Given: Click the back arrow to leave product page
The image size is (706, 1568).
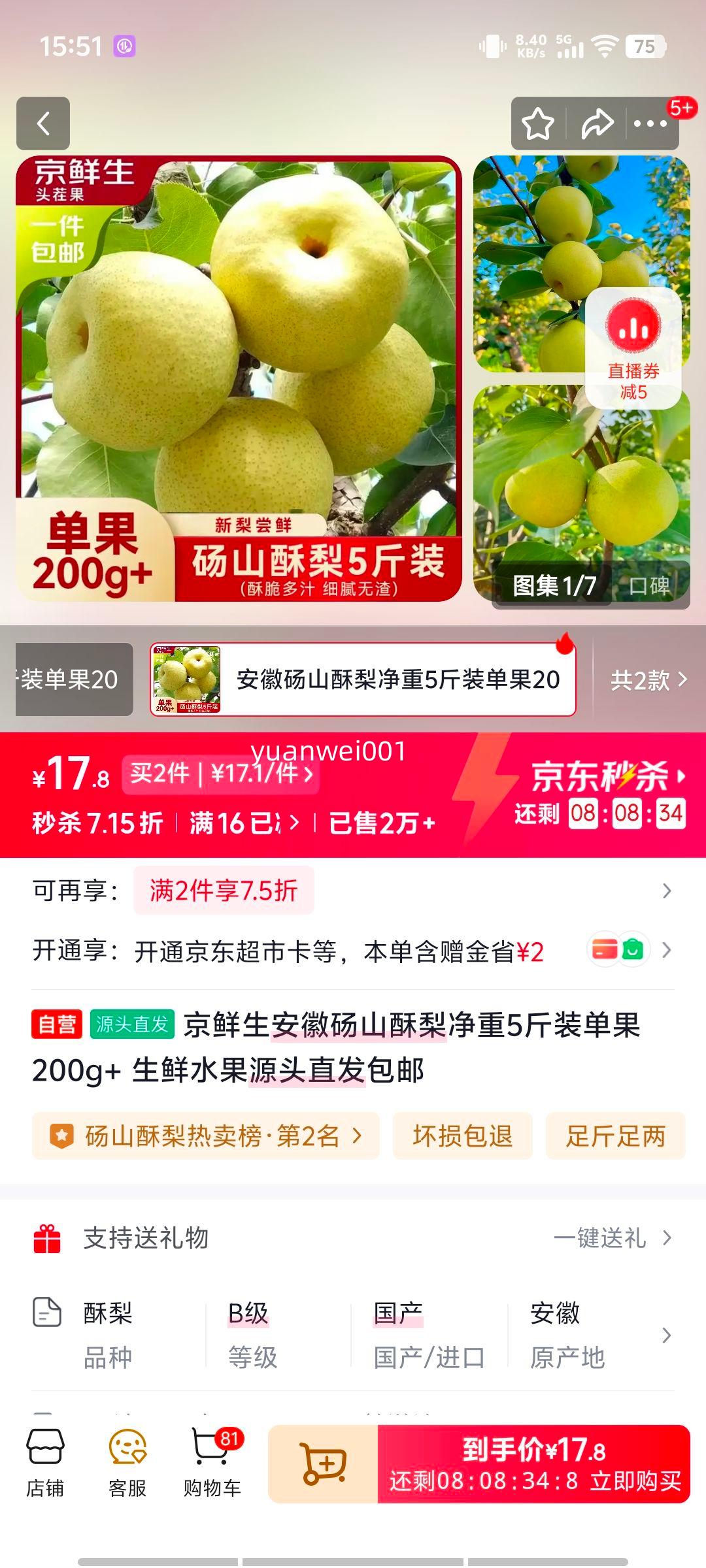Looking at the screenshot, I should pos(44,124).
